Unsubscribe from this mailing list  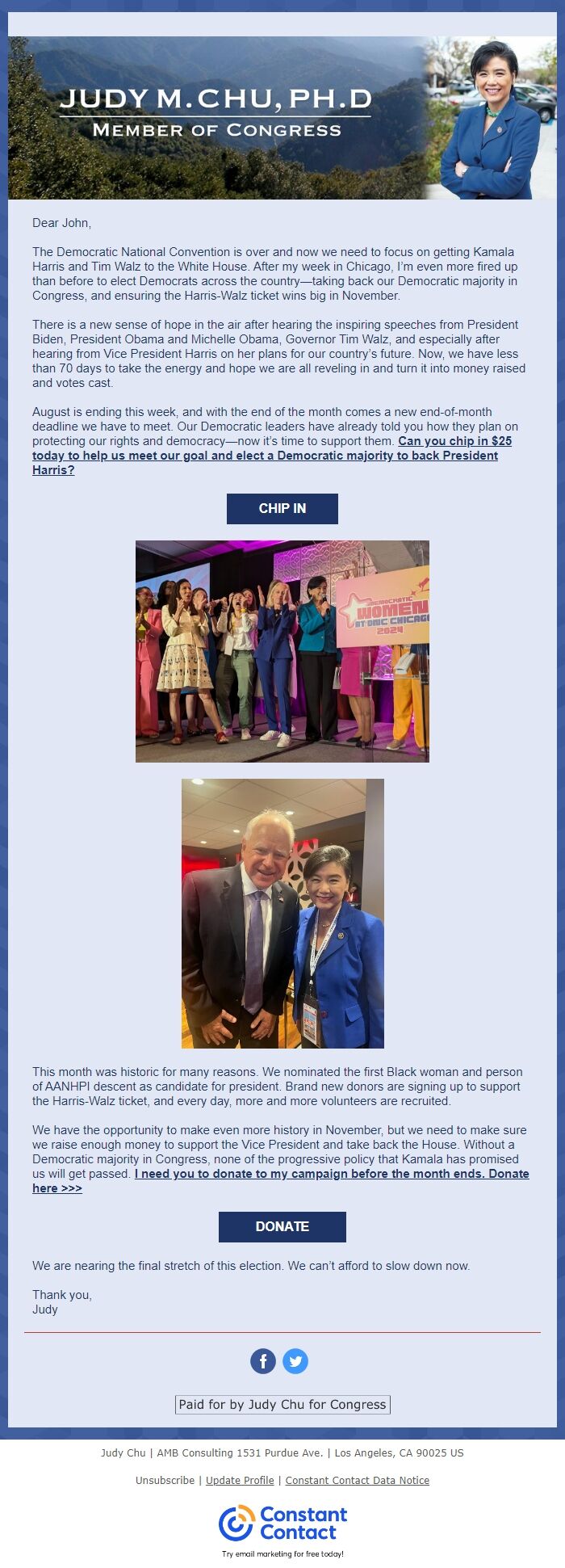coord(165,1480)
